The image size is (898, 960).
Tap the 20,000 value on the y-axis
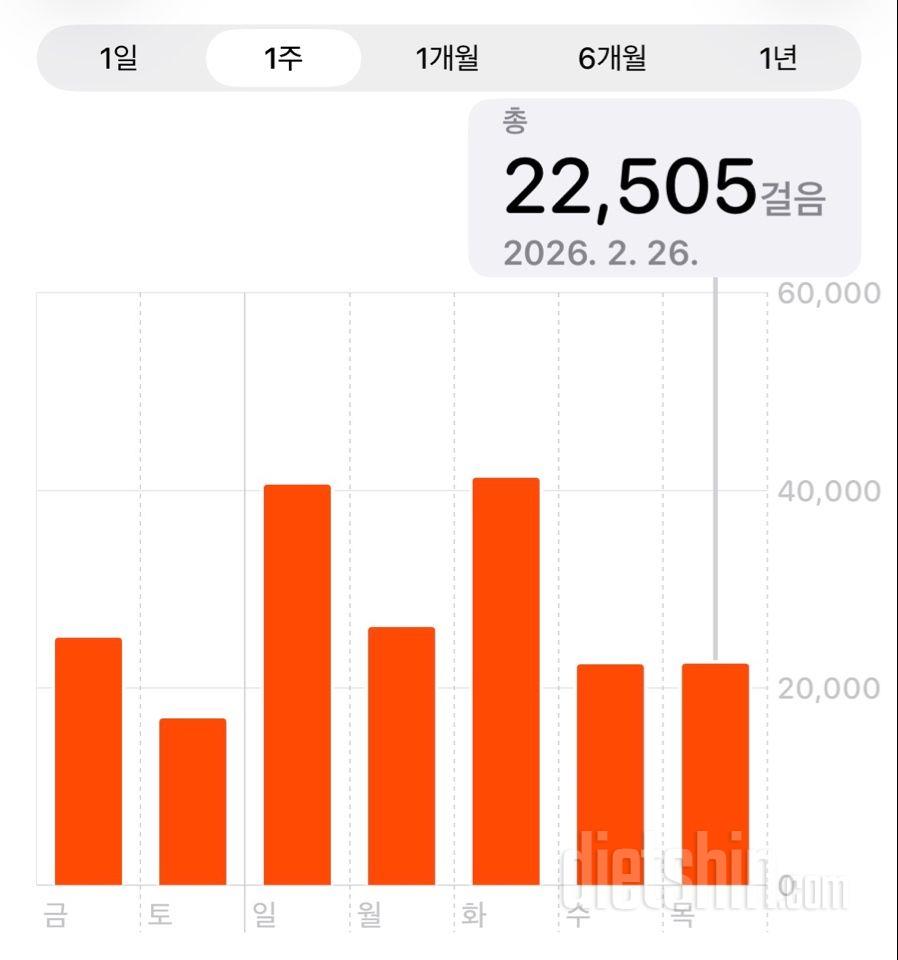pyautogui.click(x=829, y=688)
